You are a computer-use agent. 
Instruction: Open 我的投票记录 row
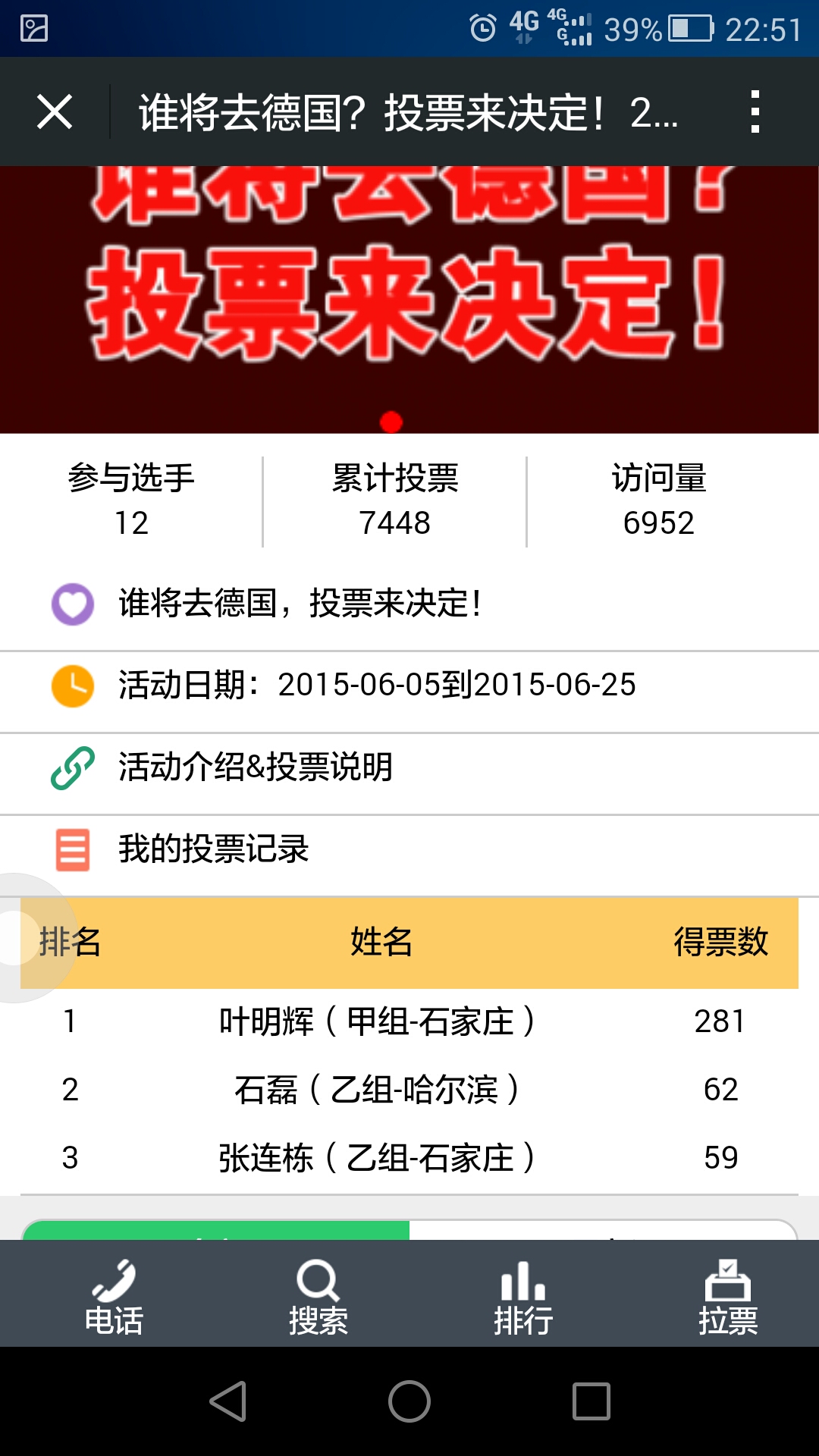click(213, 849)
